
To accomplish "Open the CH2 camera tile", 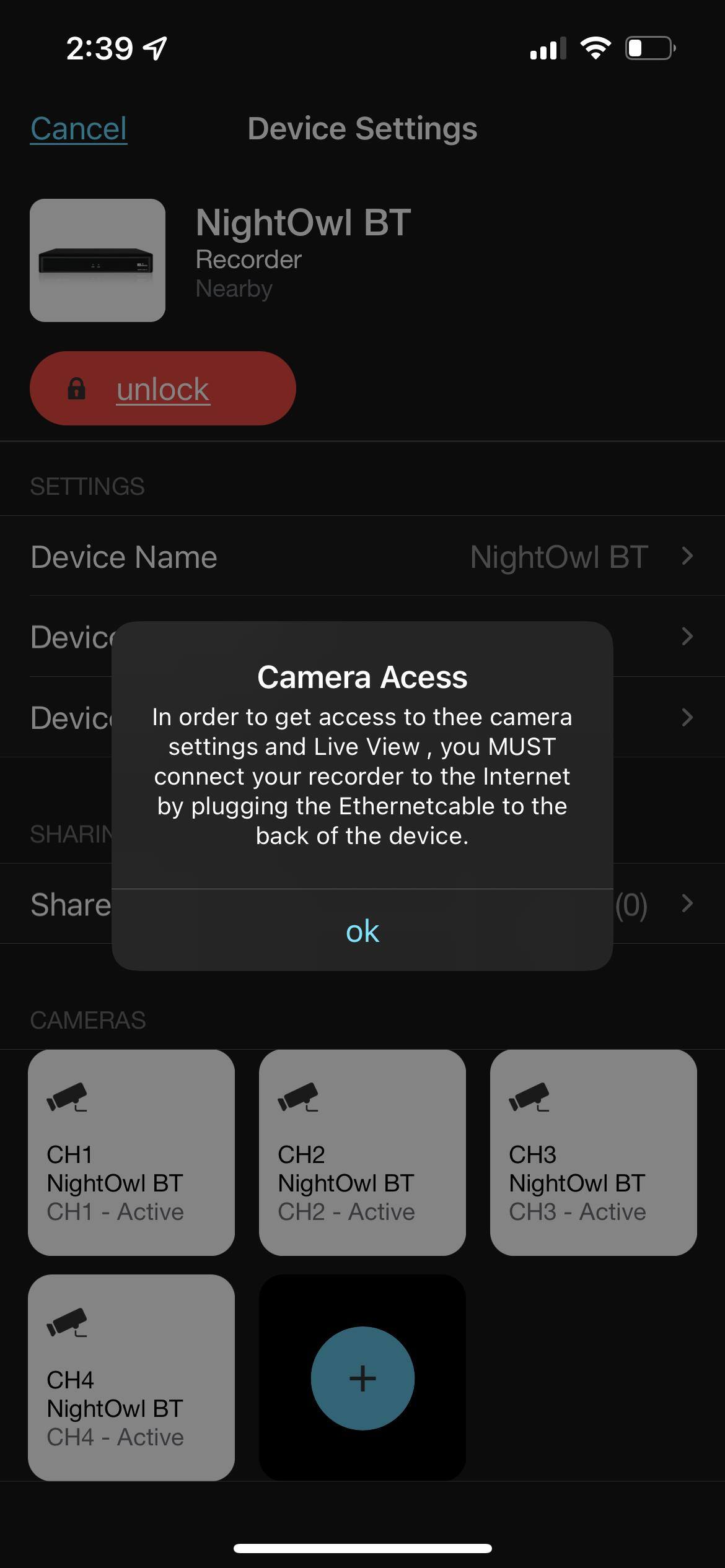I will coord(362,1152).
